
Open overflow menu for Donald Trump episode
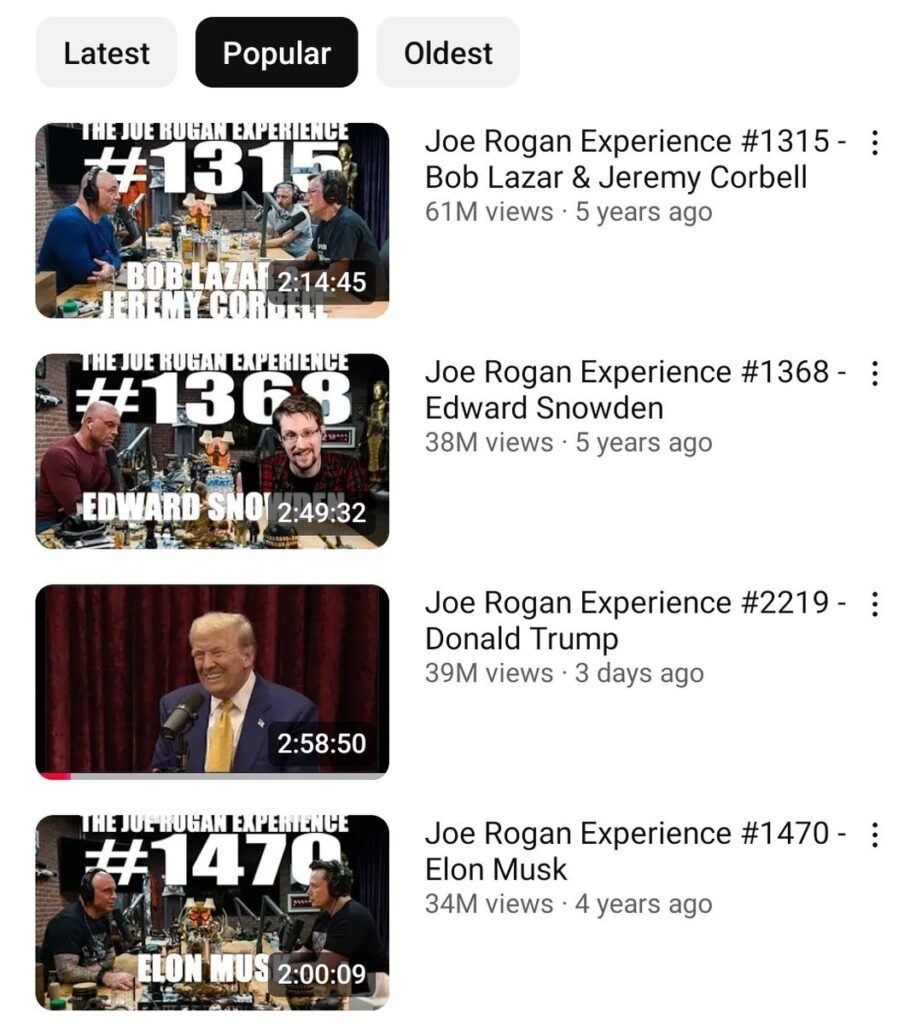(x=875, y=604)
